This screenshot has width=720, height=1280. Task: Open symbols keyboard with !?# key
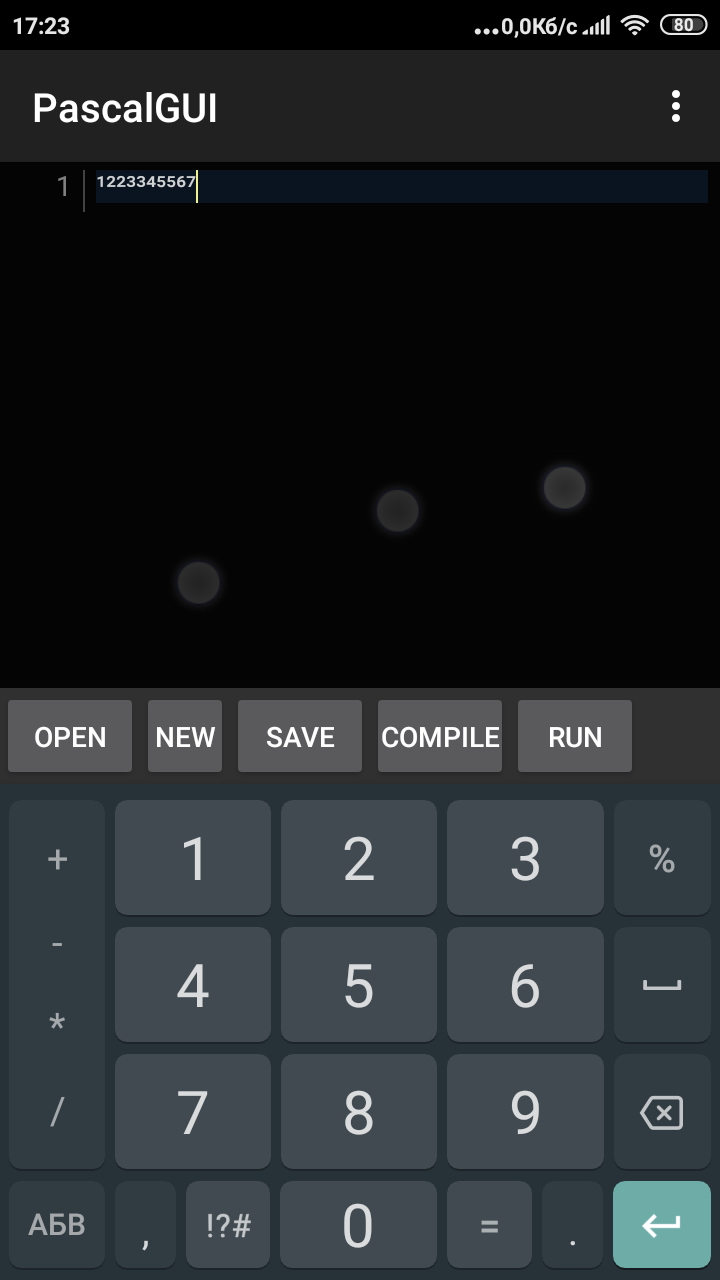click(228, 1225)
